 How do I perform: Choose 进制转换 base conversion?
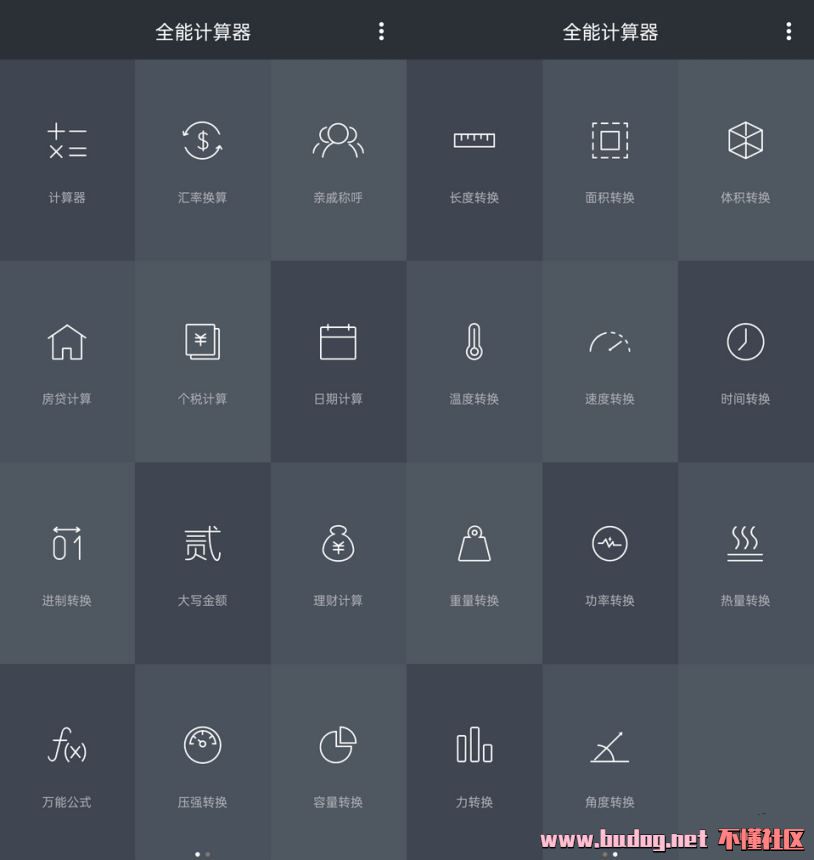point(67,563)
